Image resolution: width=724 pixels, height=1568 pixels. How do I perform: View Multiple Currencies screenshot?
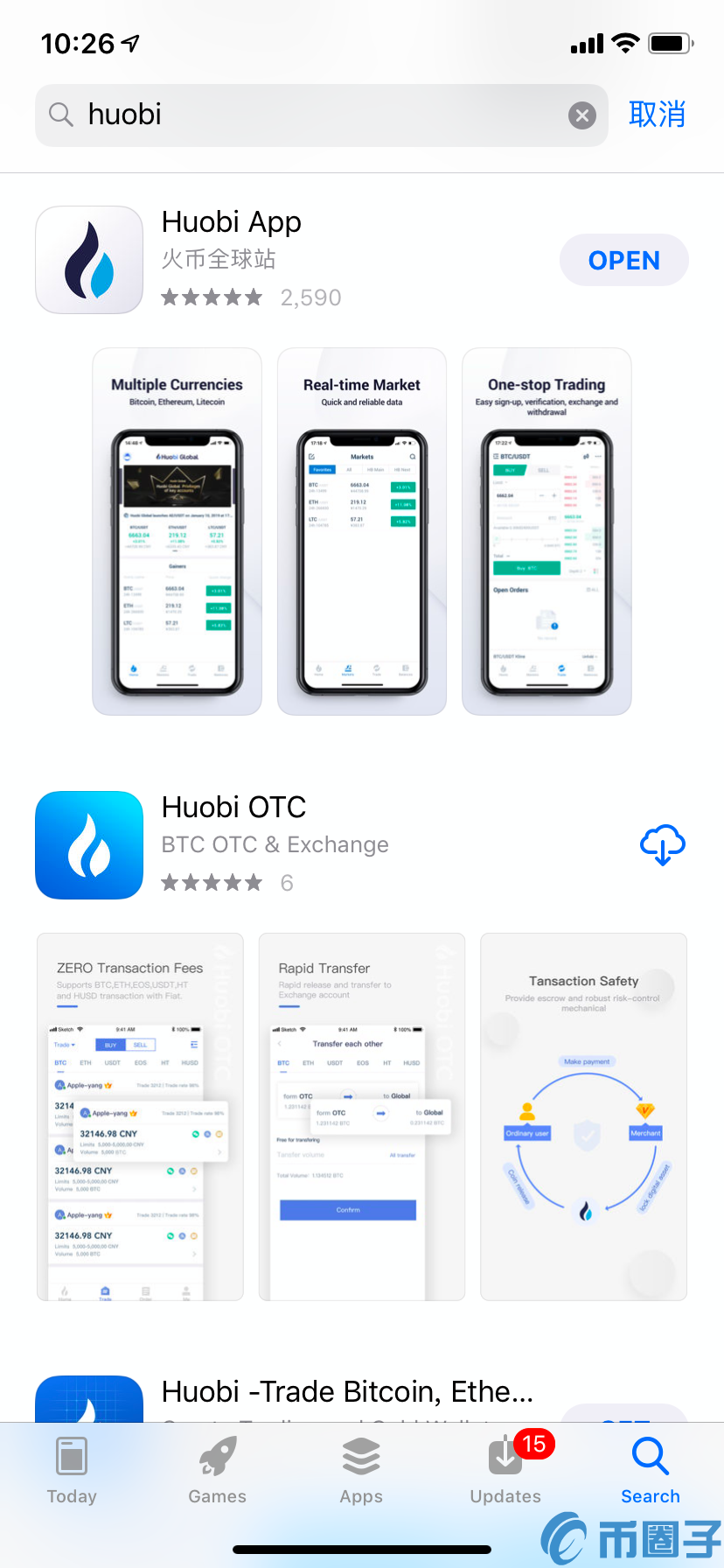coord(178,531)
